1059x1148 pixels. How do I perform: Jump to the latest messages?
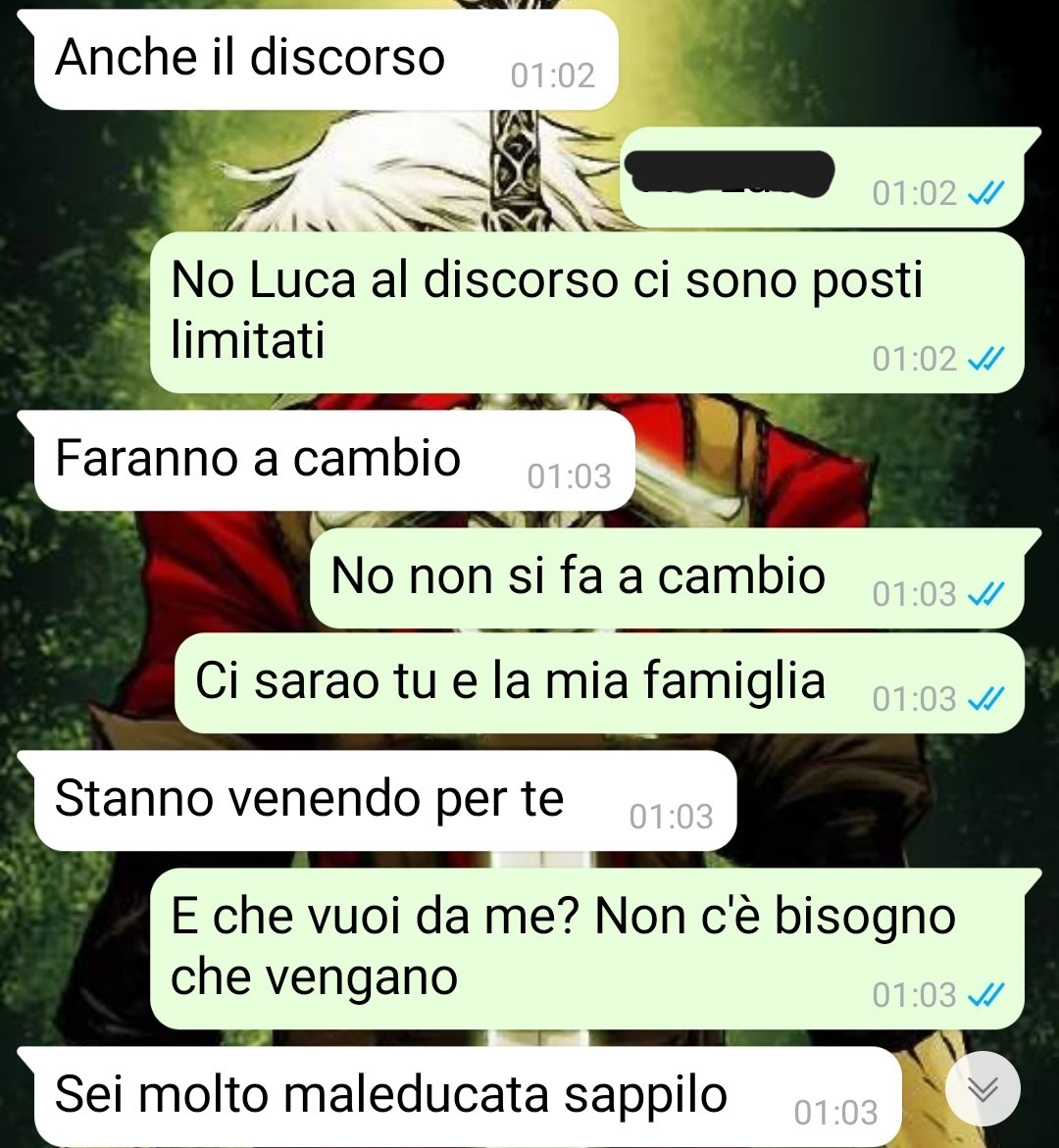pos(983,1088)
